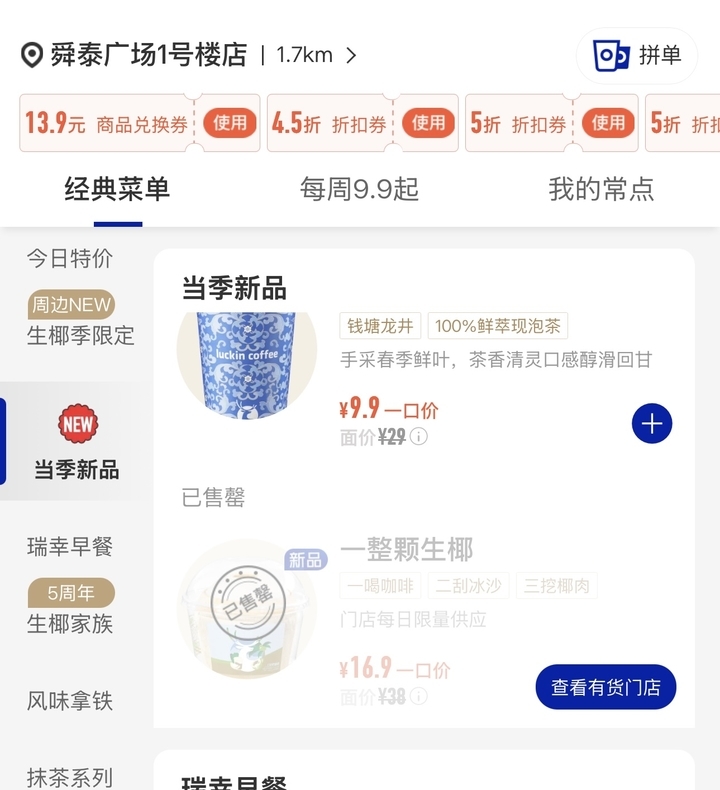Tap the blue plus icon to add tea
This screenshot has width=720, height=790.
[x=651, y=423]
